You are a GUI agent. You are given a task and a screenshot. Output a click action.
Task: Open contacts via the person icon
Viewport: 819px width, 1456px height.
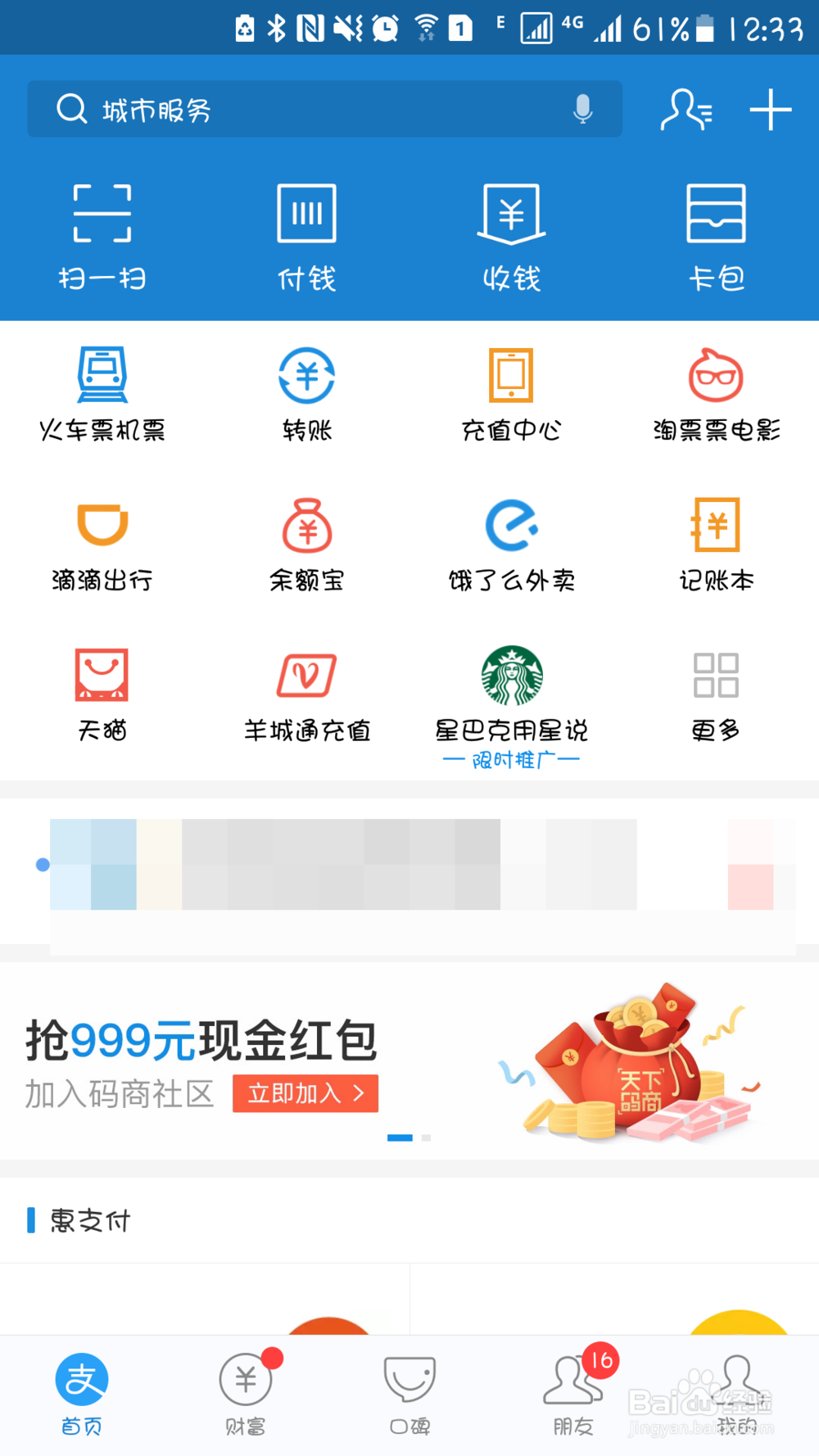pyautogui.click(x=686, y=109)
